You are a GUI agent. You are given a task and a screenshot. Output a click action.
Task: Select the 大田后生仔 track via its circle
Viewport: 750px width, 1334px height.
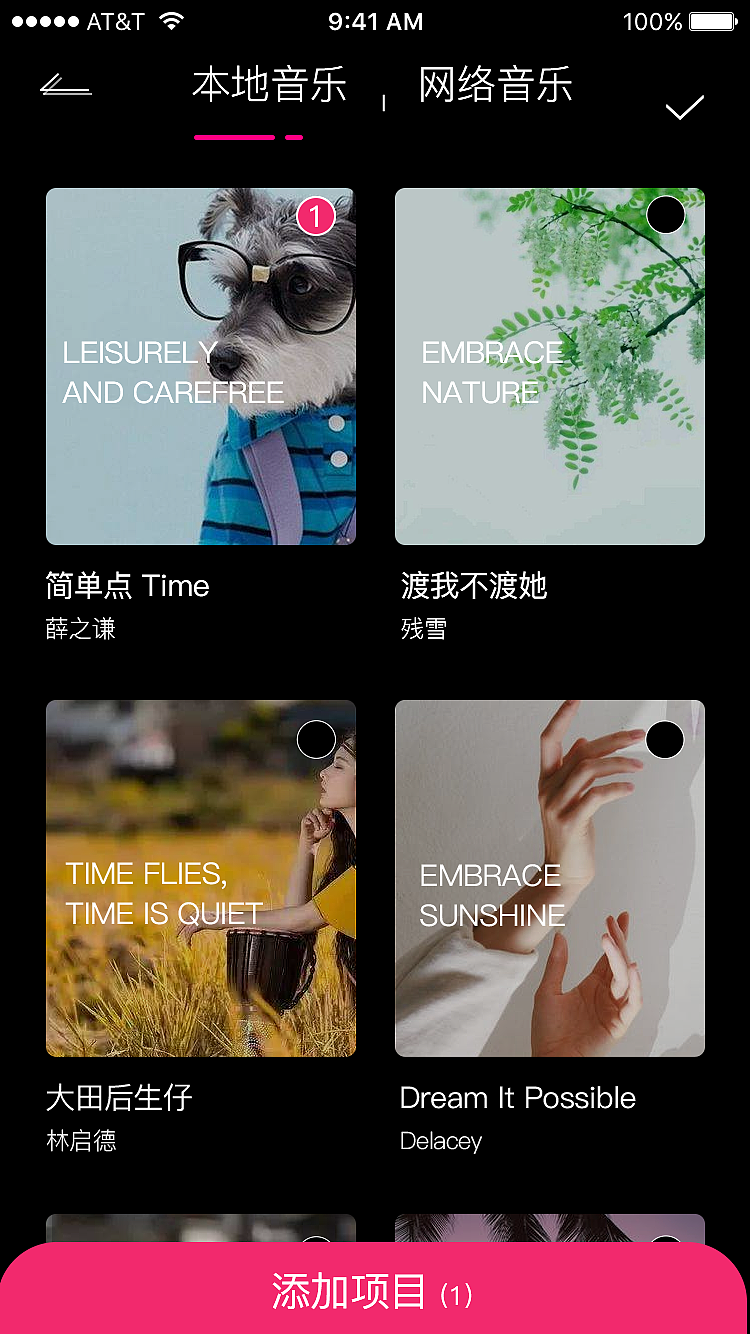[316, 739]
